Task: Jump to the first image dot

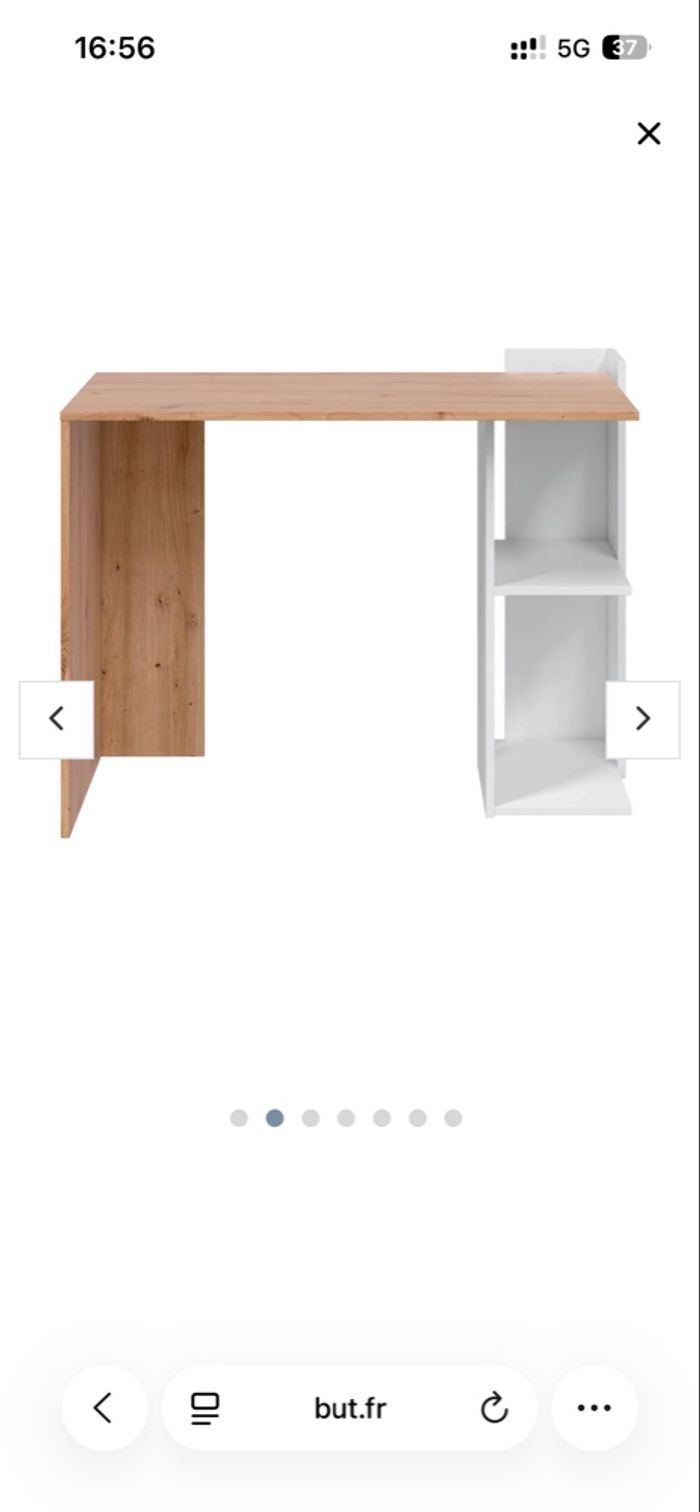Action: pos(239,1118)
